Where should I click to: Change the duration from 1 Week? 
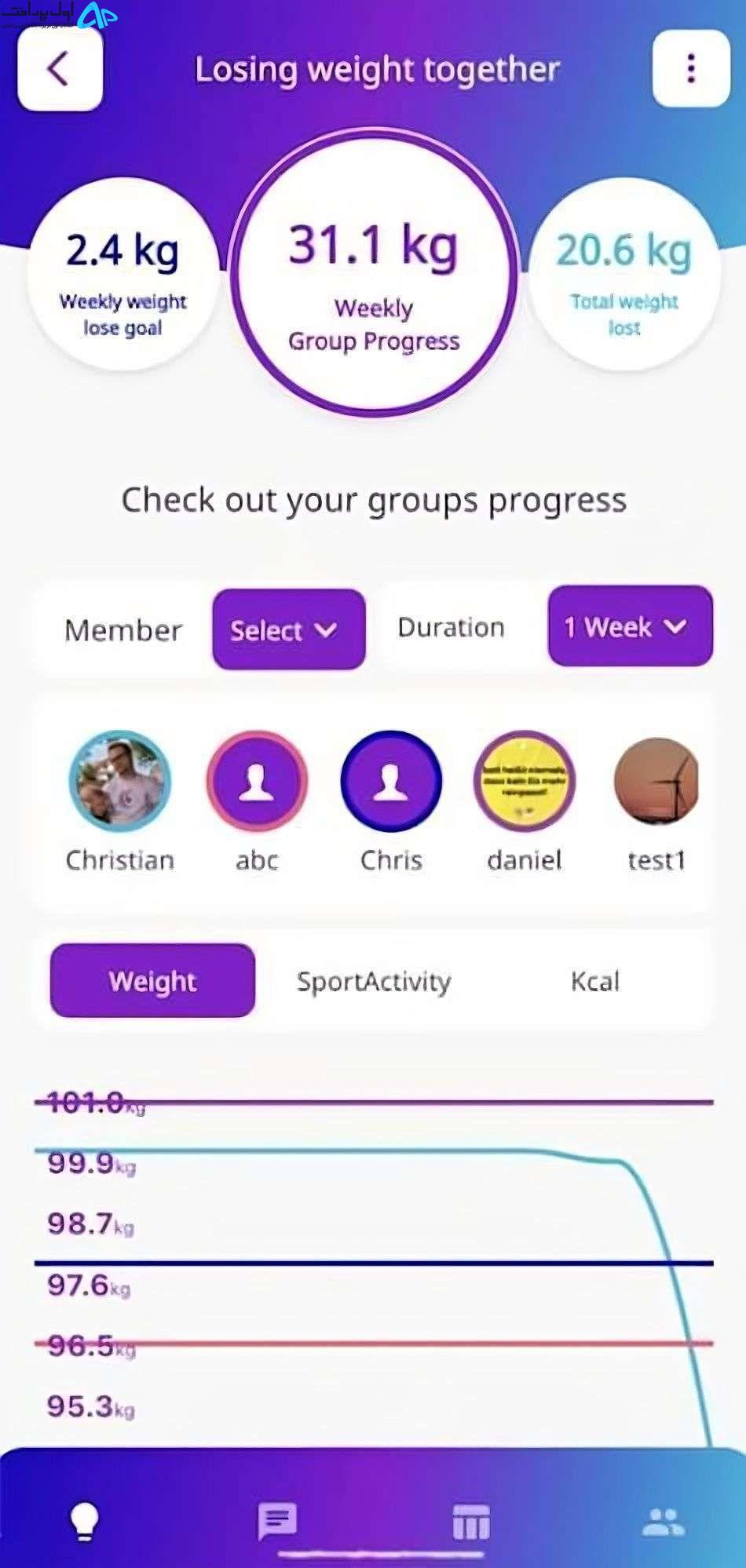pyautogui.click(x=630, y=626)
